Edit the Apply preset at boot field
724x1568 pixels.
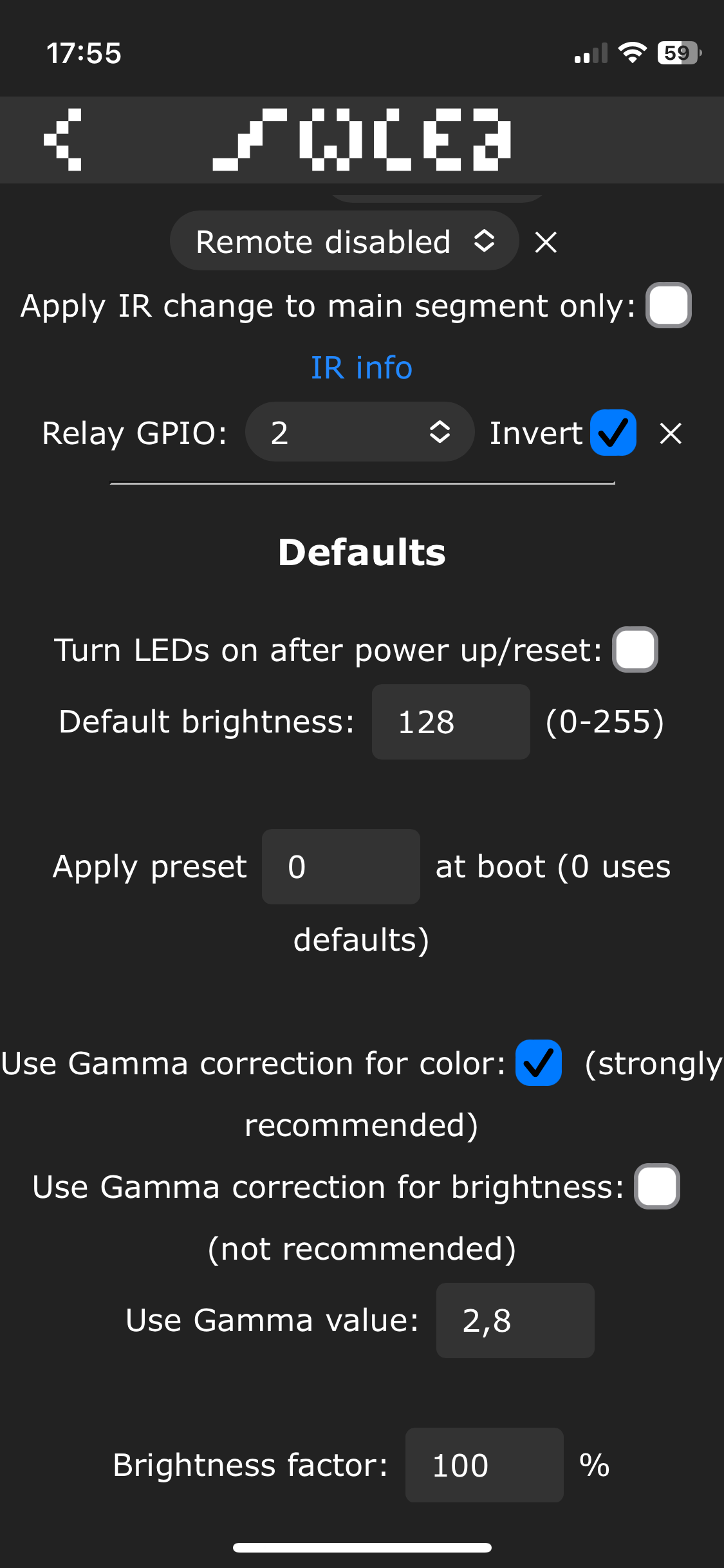click(x=340, y=866)
